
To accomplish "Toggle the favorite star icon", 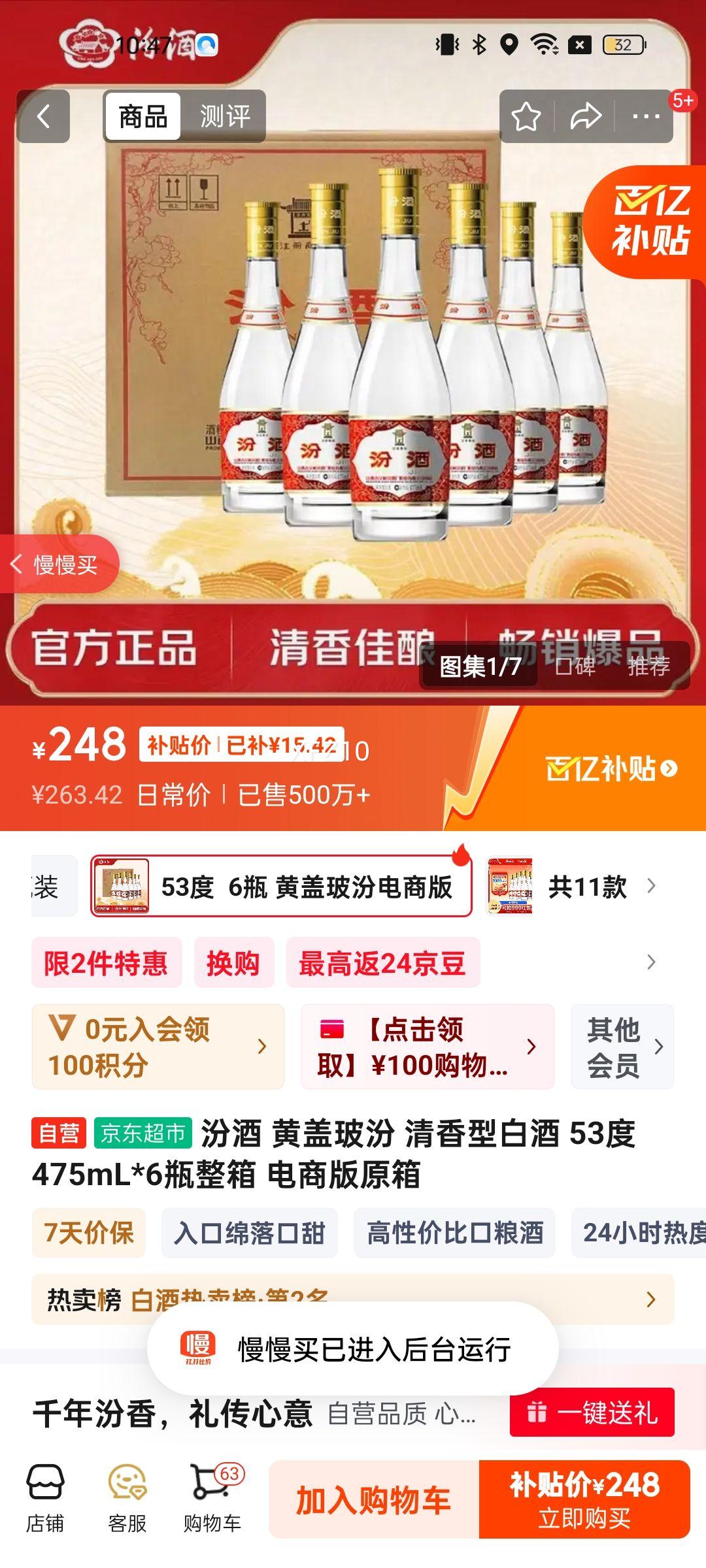I will tap(526, 116).
